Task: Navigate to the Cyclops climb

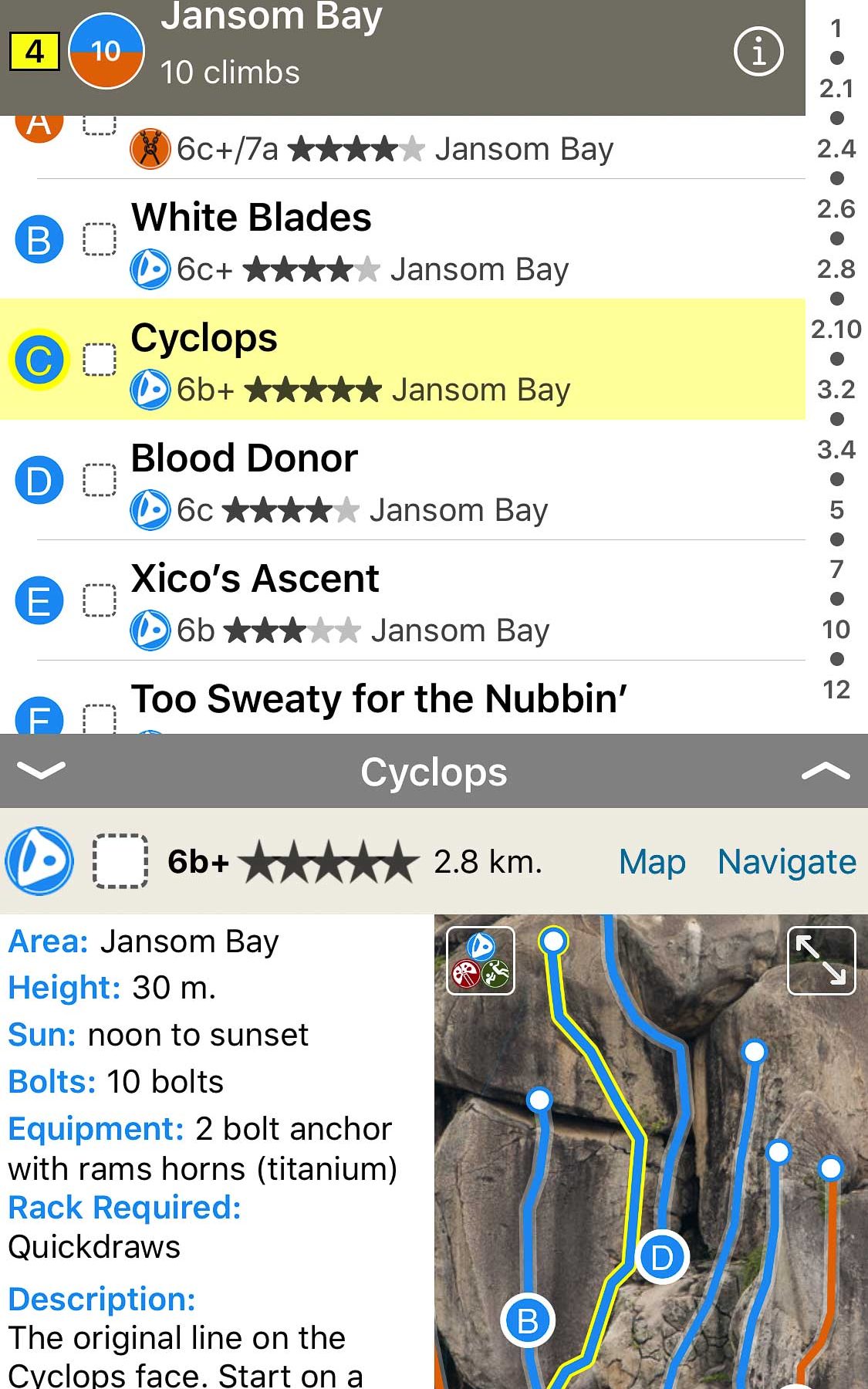Action: (786, 862)
